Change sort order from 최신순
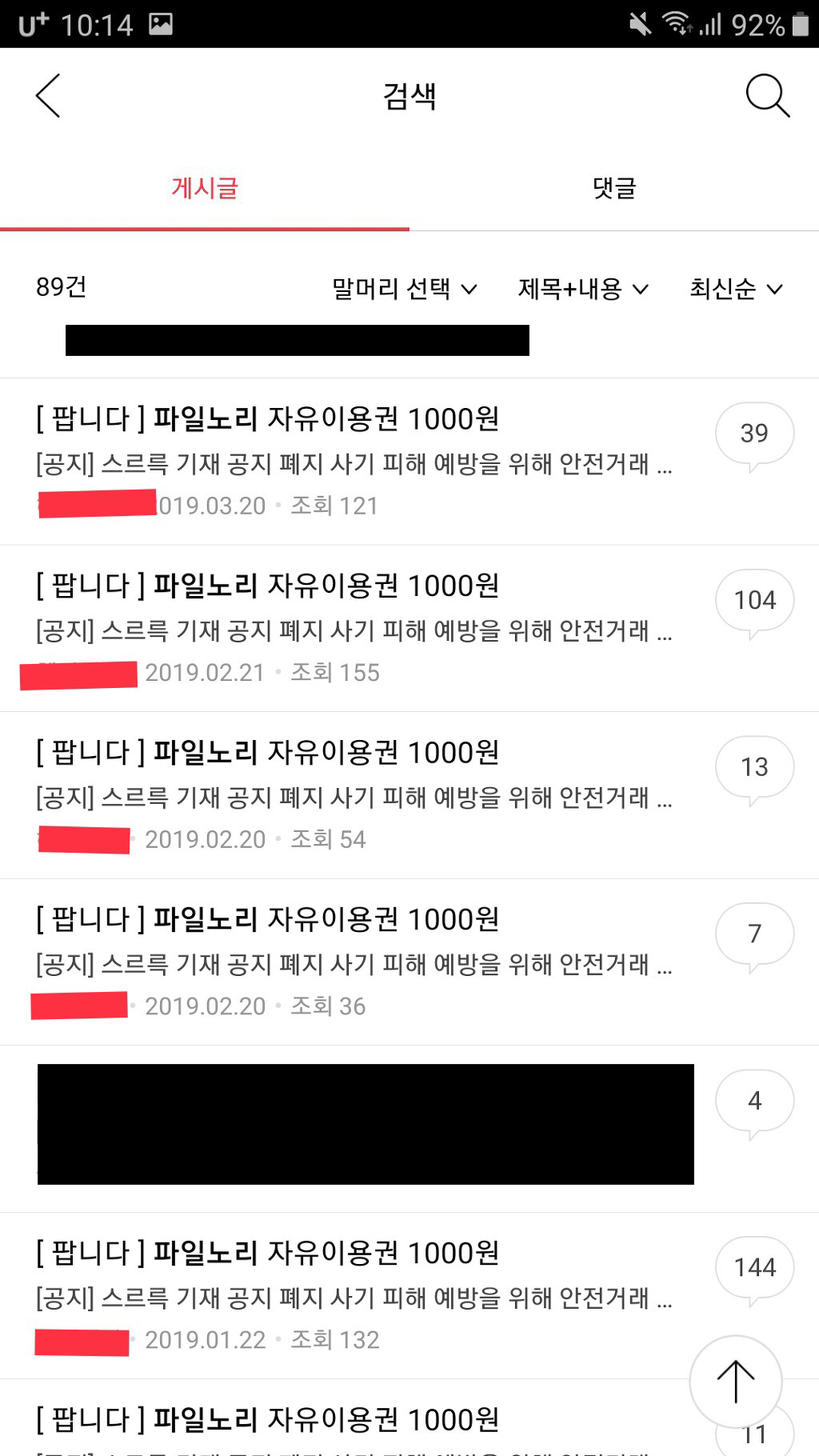This screenshot has width=819, height=1456. tap(735, 289)
